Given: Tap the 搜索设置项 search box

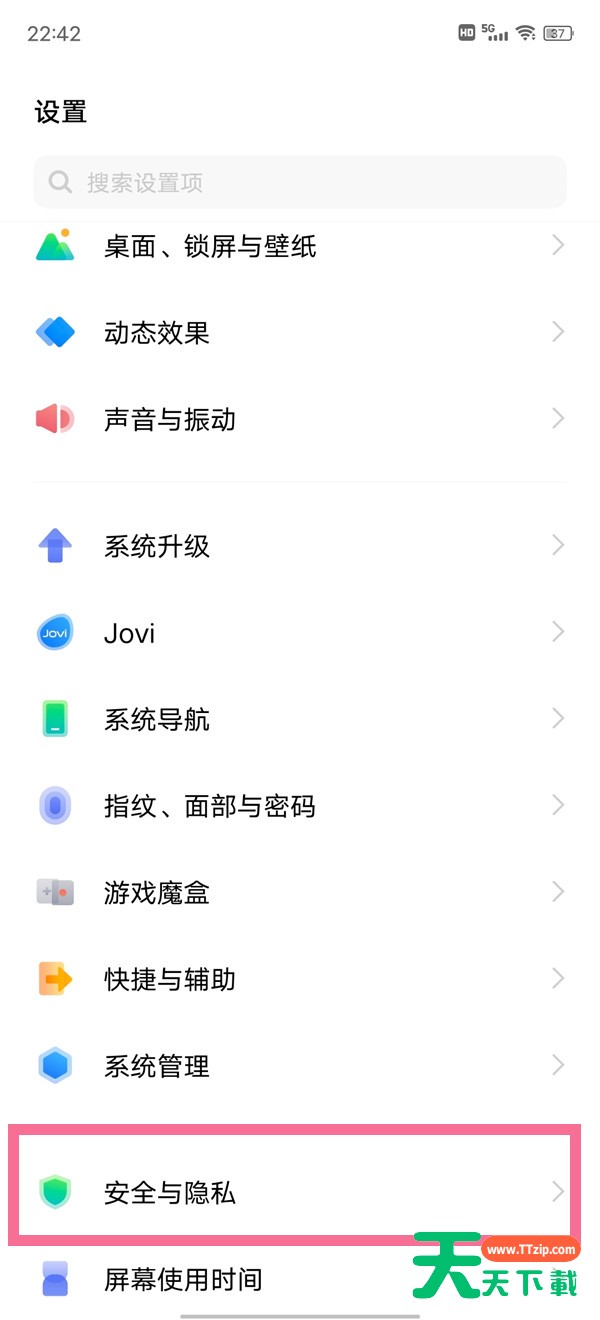Looking at the screenshot, I should click(300, 182).
